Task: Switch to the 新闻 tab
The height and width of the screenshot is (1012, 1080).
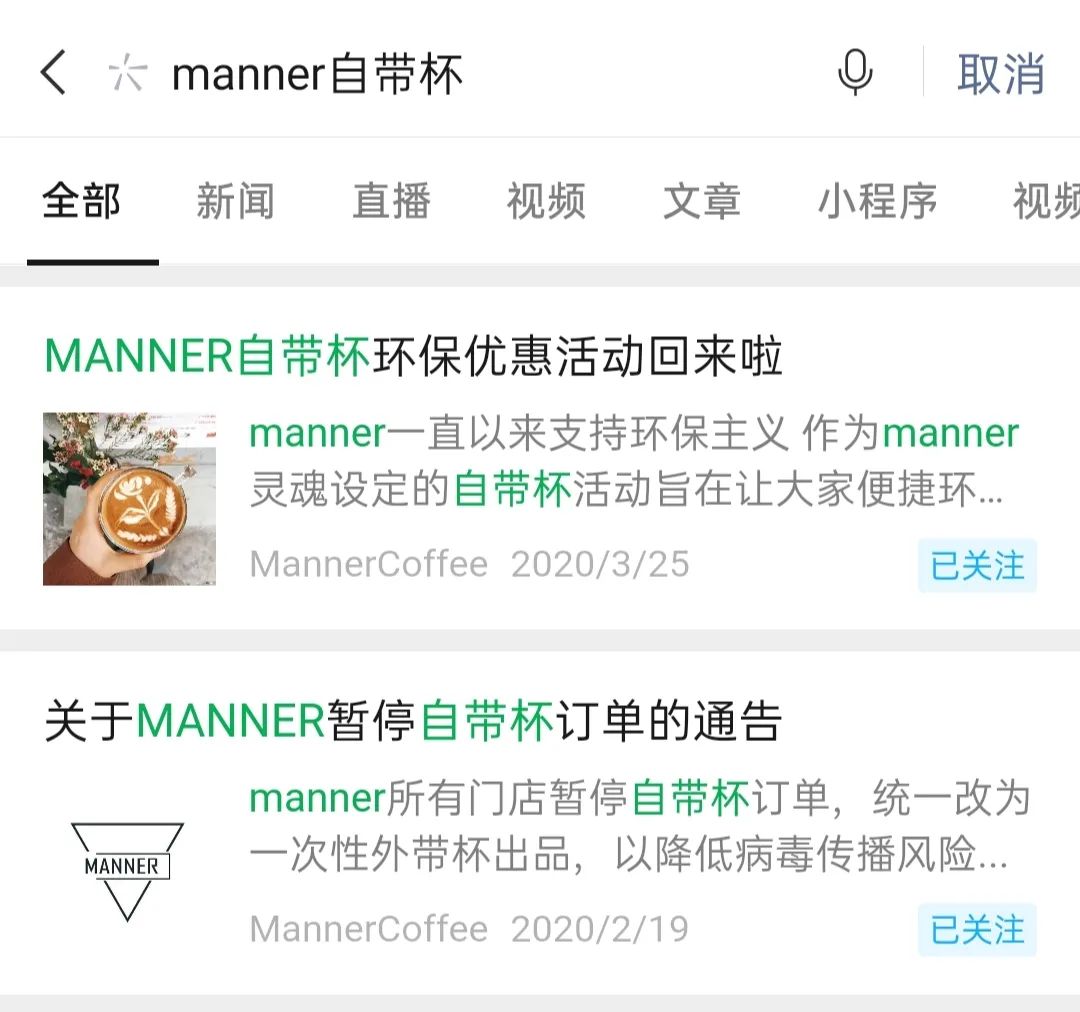Action: [x=235, y=202]
